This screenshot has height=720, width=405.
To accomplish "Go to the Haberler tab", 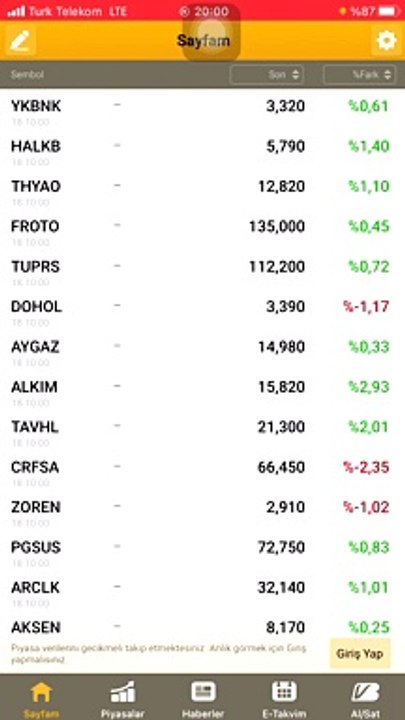I will pyautogui.click(x=203, y=698).
